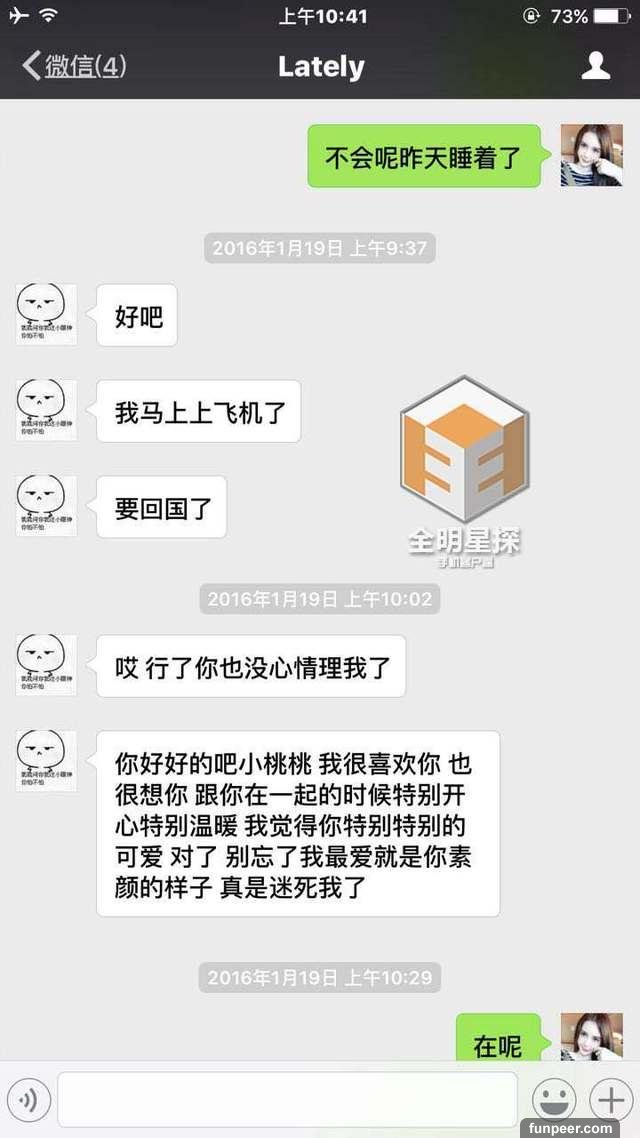Viewport: 640px width, 1138px height.
Task: Tap the contact avatar beside 好吧
Action: (x=46, y=314)
